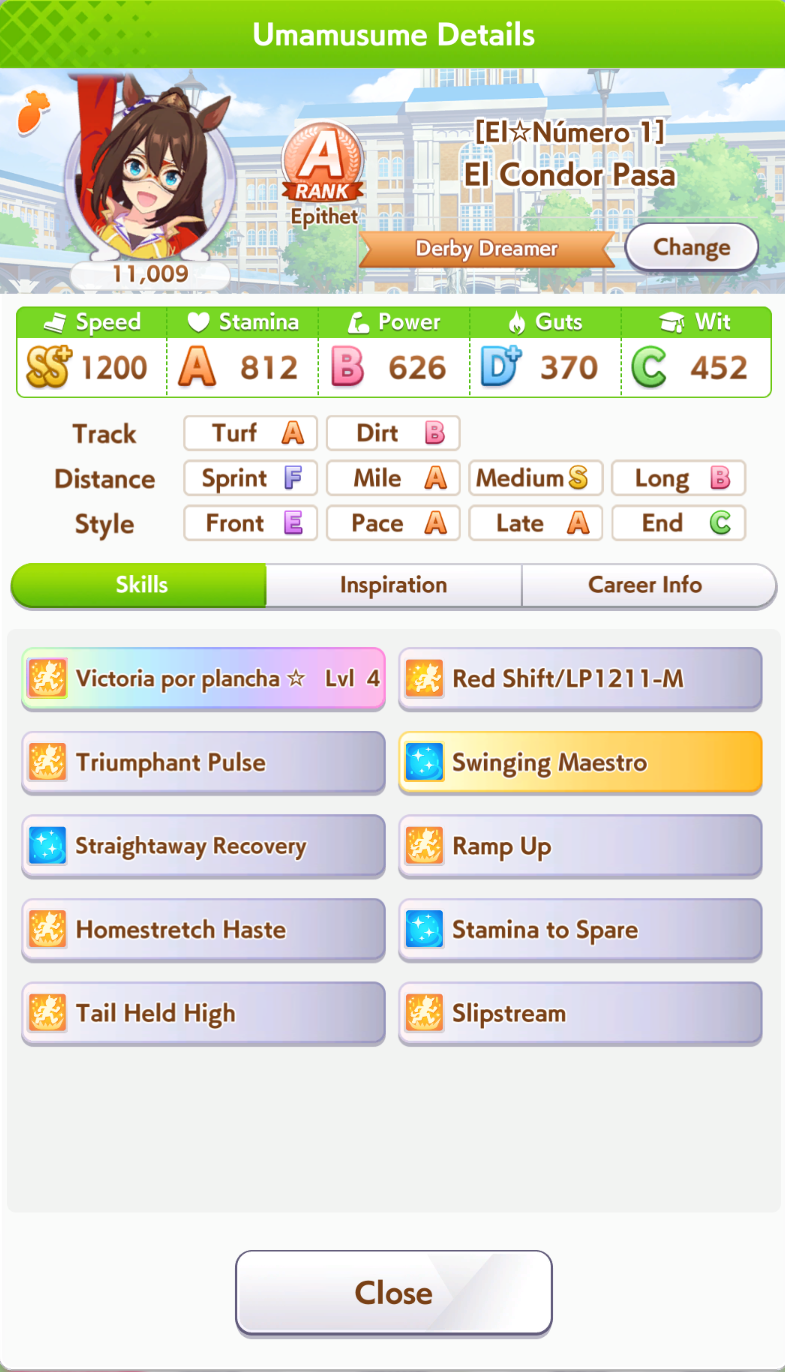Show Swinging Maestro skill info

pyautogui.click(x=580, y=762)
